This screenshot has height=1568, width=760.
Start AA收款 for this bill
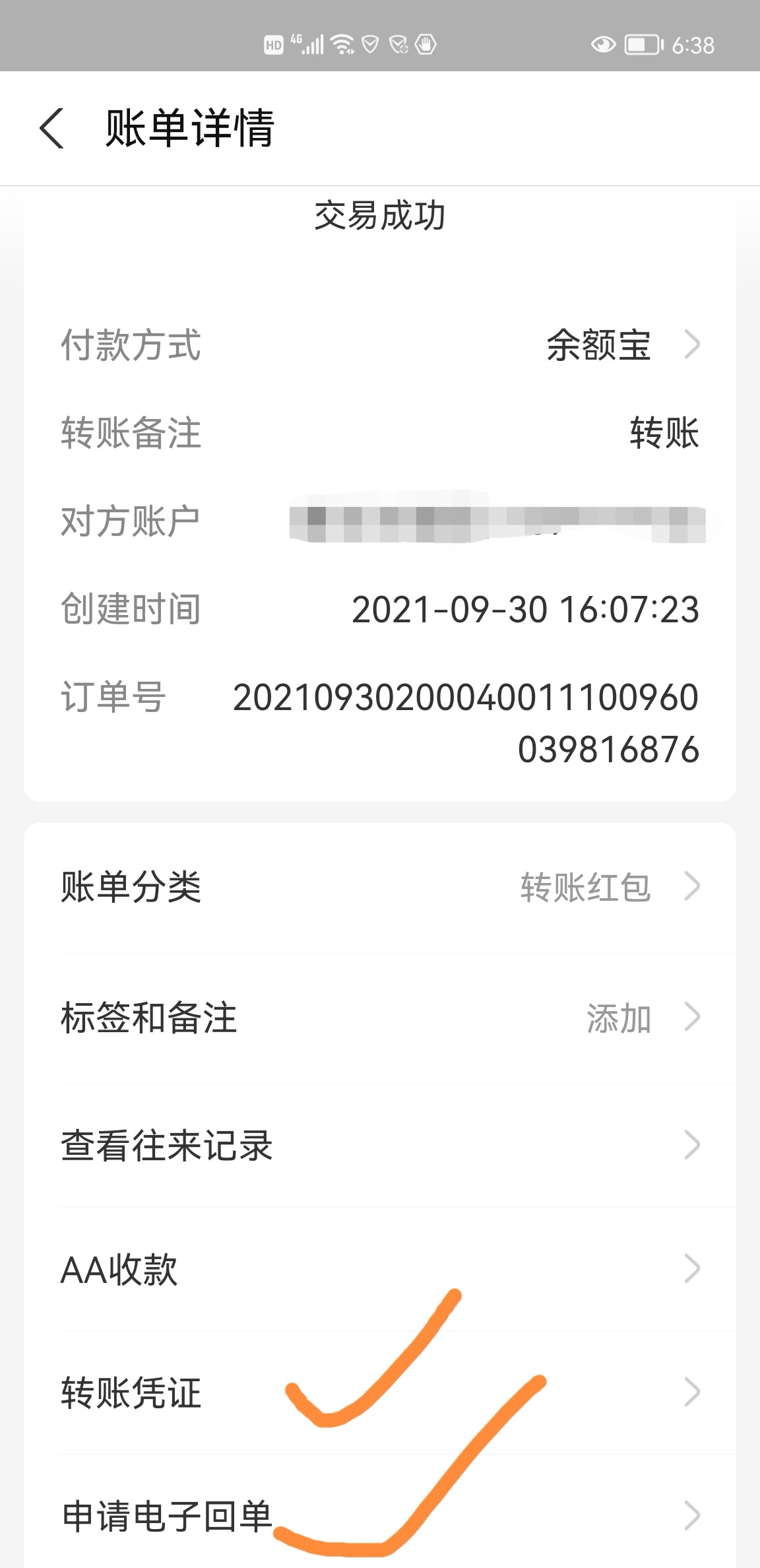click(380, 1268)
